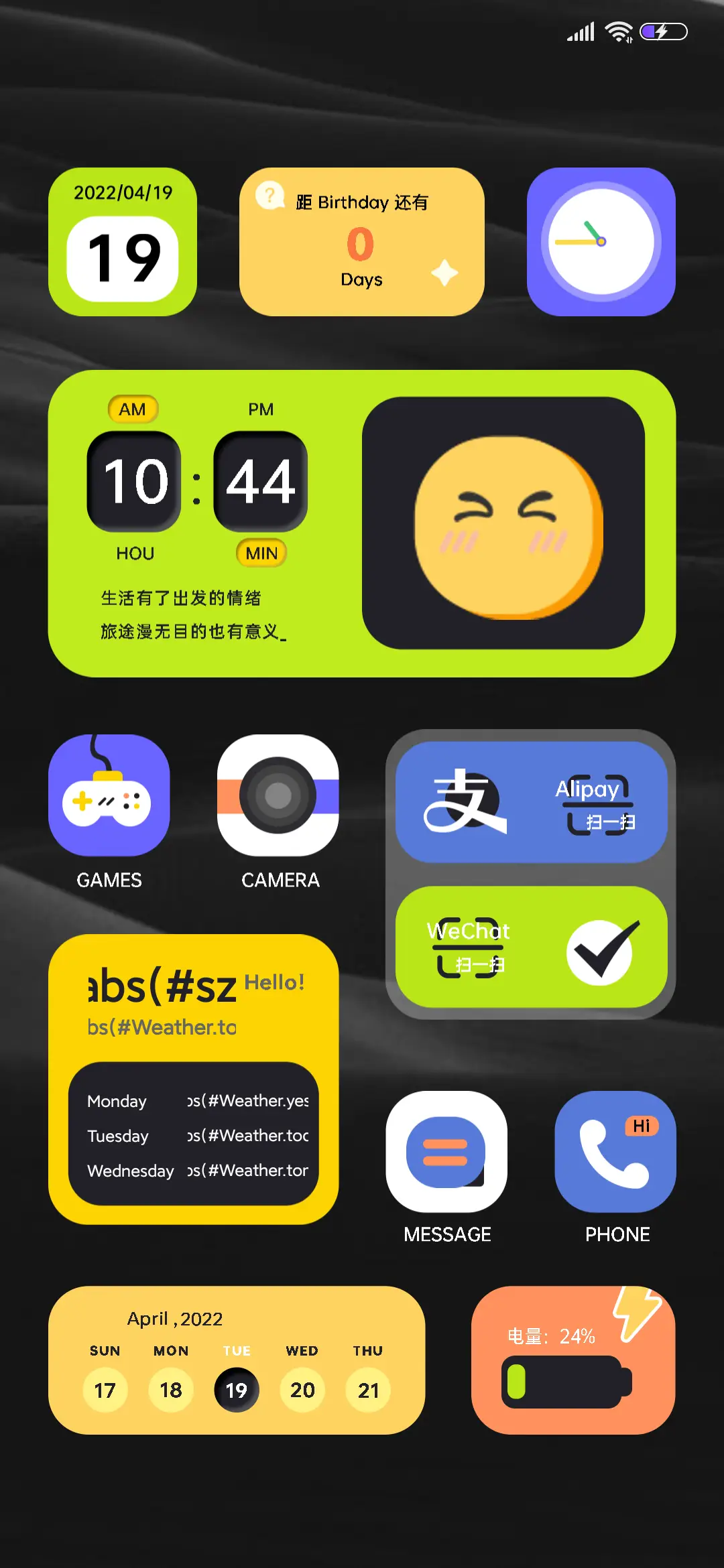
Task: Select WED column in the mini calendar
Action: coord(302,1350)
